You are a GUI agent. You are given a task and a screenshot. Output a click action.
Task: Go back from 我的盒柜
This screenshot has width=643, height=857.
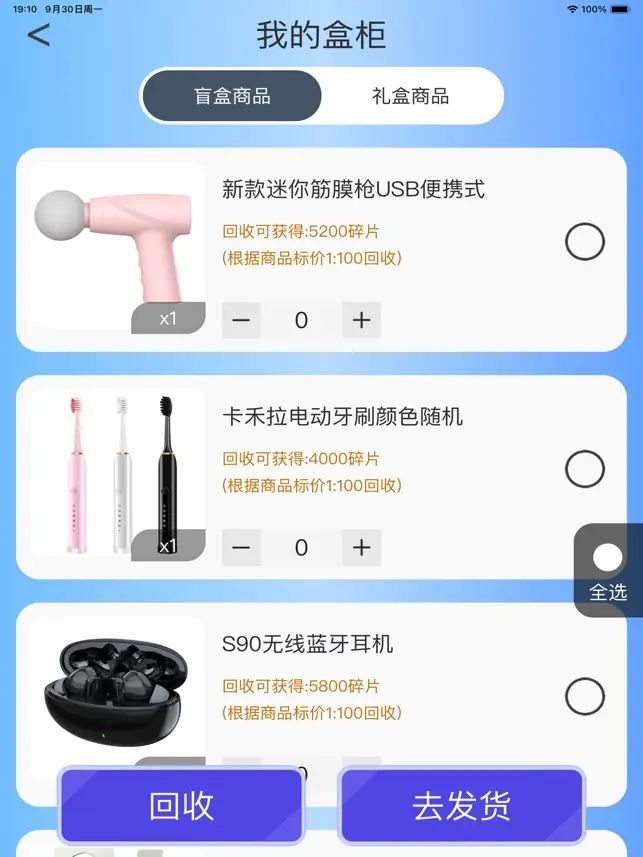pyautogui.click(x=38, y=35)
